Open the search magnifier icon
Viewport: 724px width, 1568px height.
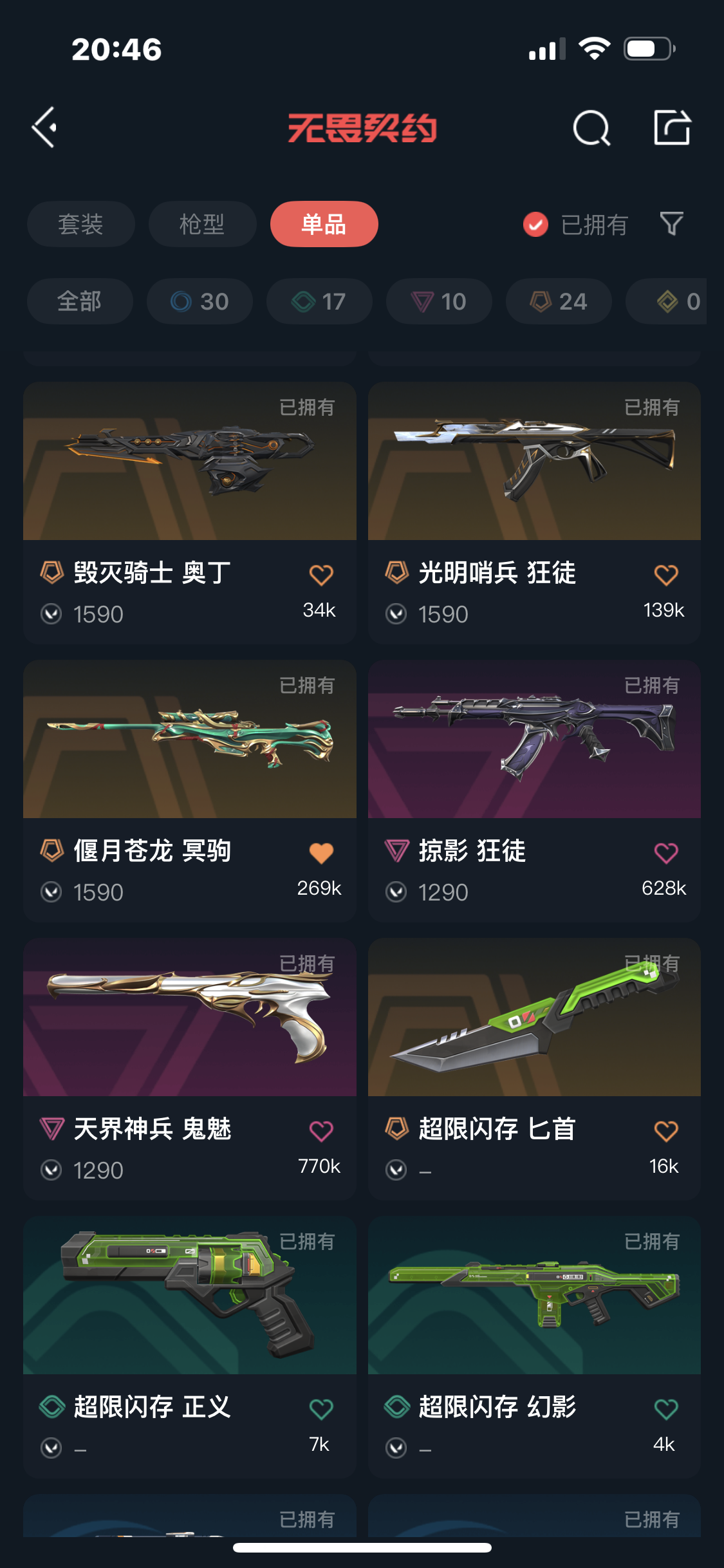(x=591, y=127)
